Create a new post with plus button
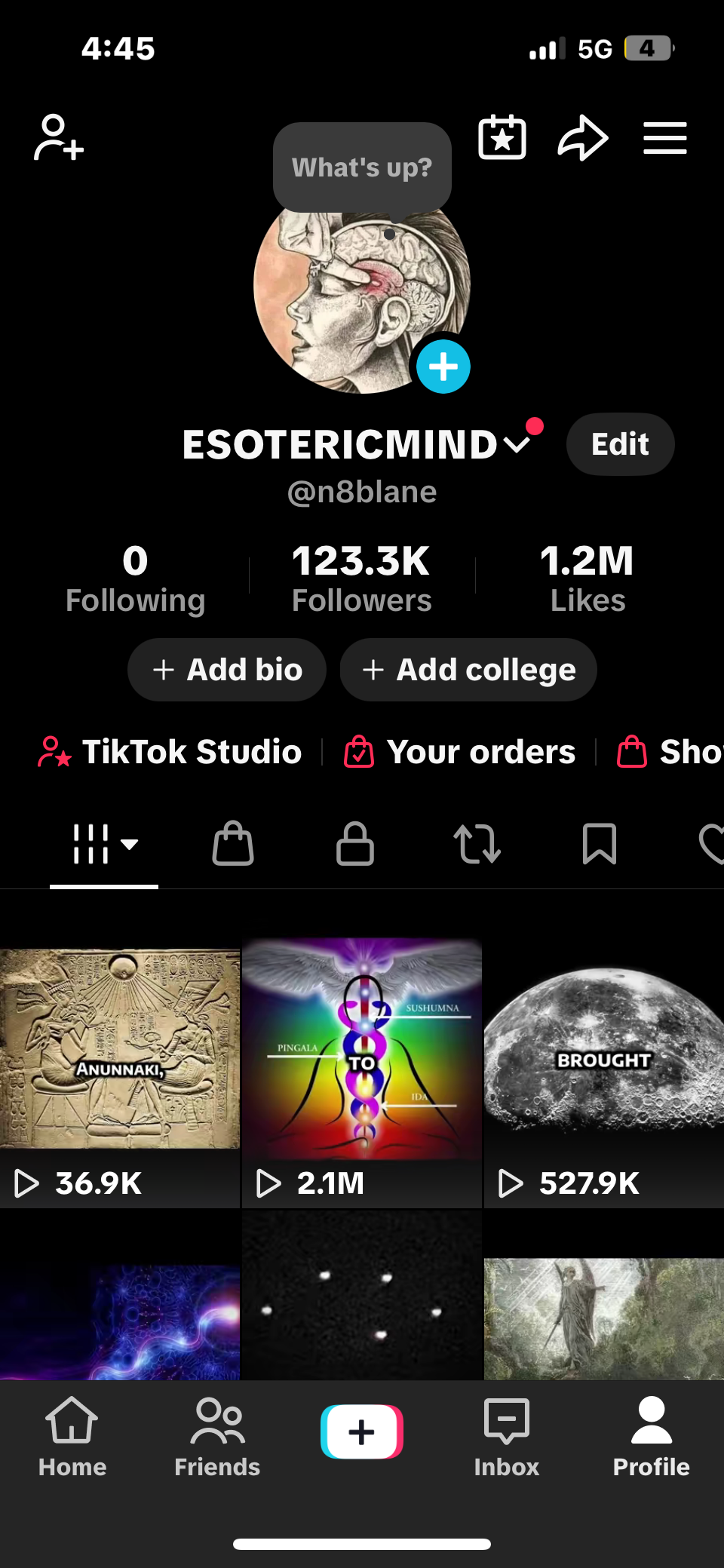 point(362,1431)
